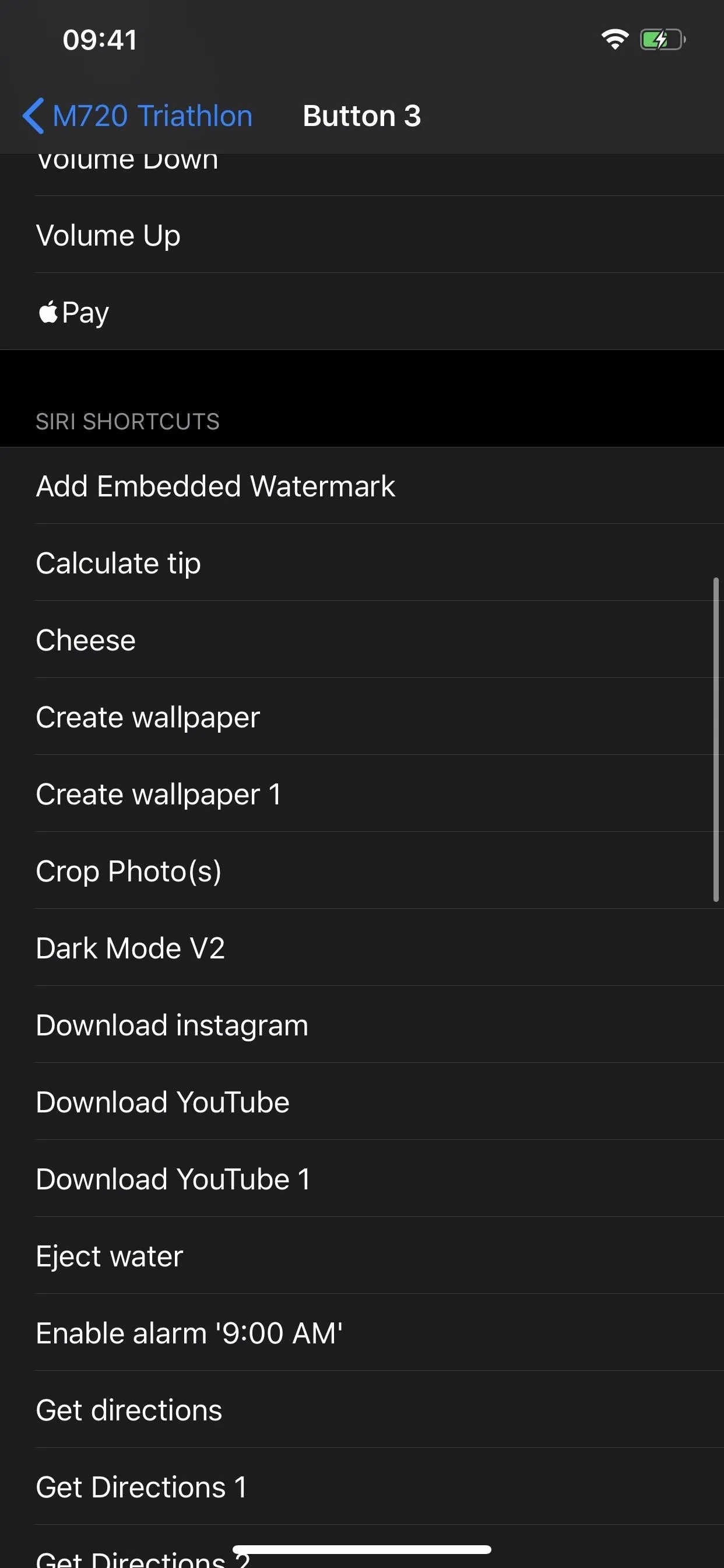Go back to M720 Triathlon
The image size is (724, 1568).
pyautogui.click(x=138, y=116)
